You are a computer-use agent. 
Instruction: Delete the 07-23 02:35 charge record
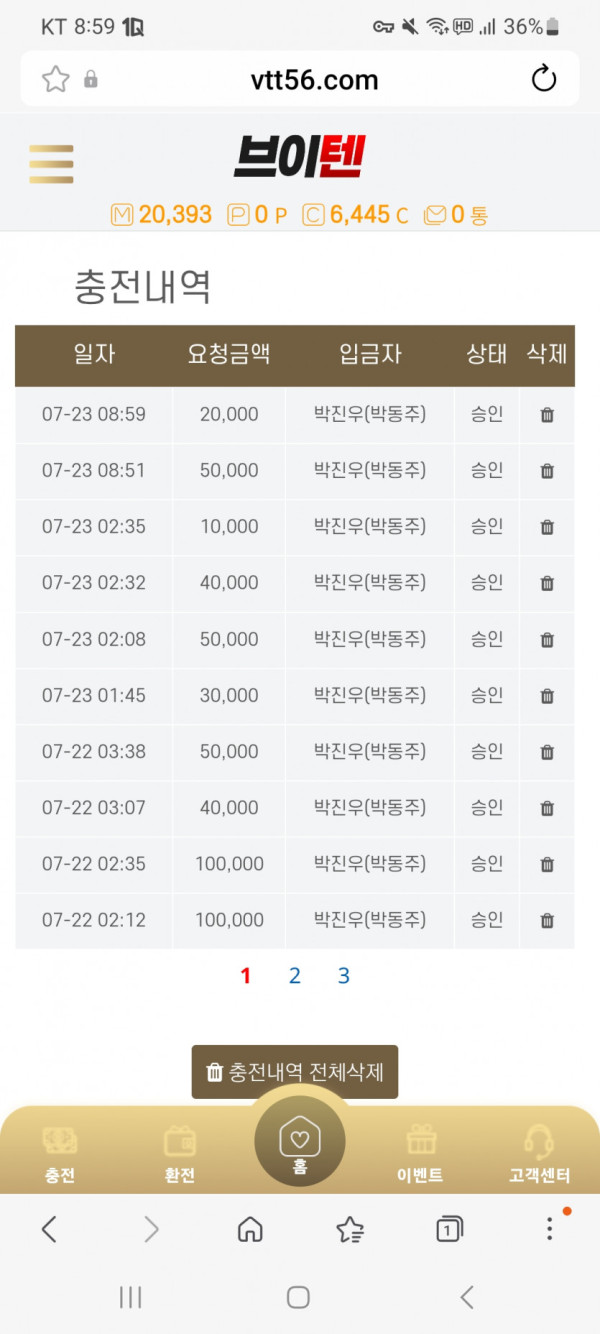click(547, 527)
